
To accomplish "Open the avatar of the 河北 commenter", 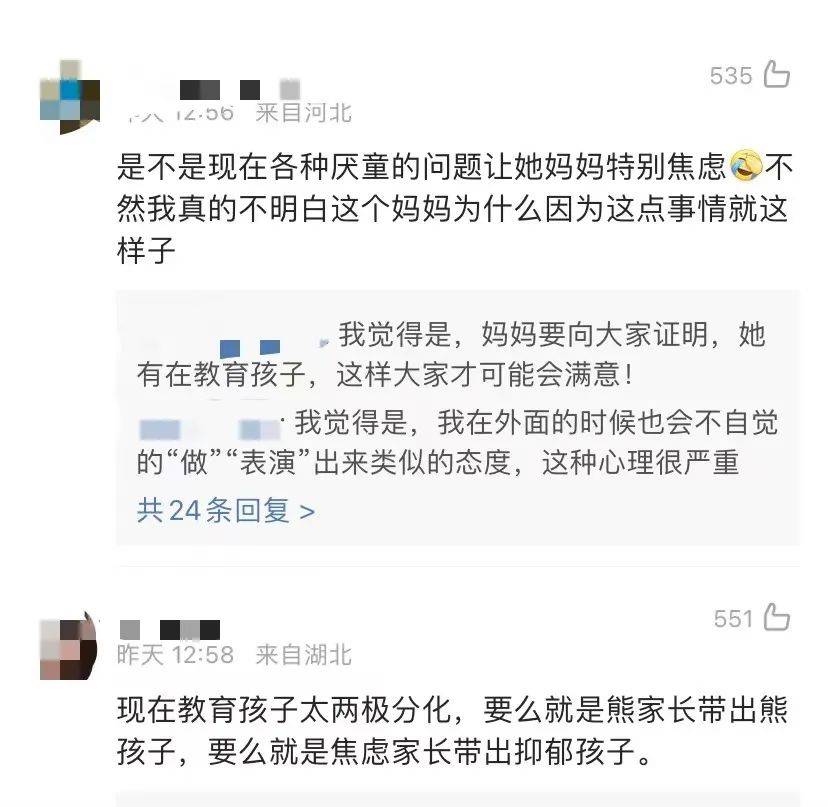I will pos(70,96).
